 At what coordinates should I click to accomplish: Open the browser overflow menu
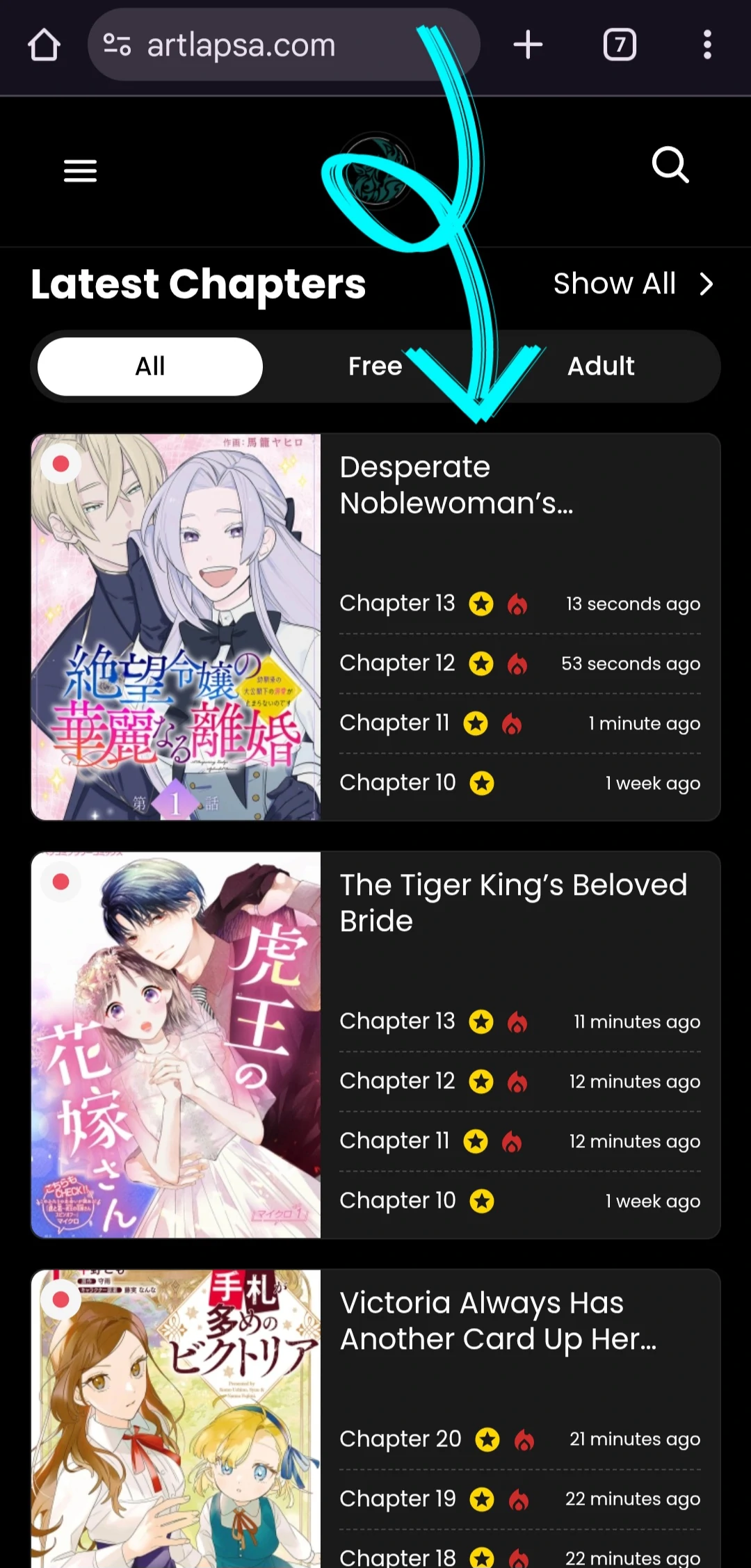pos(707,45)
